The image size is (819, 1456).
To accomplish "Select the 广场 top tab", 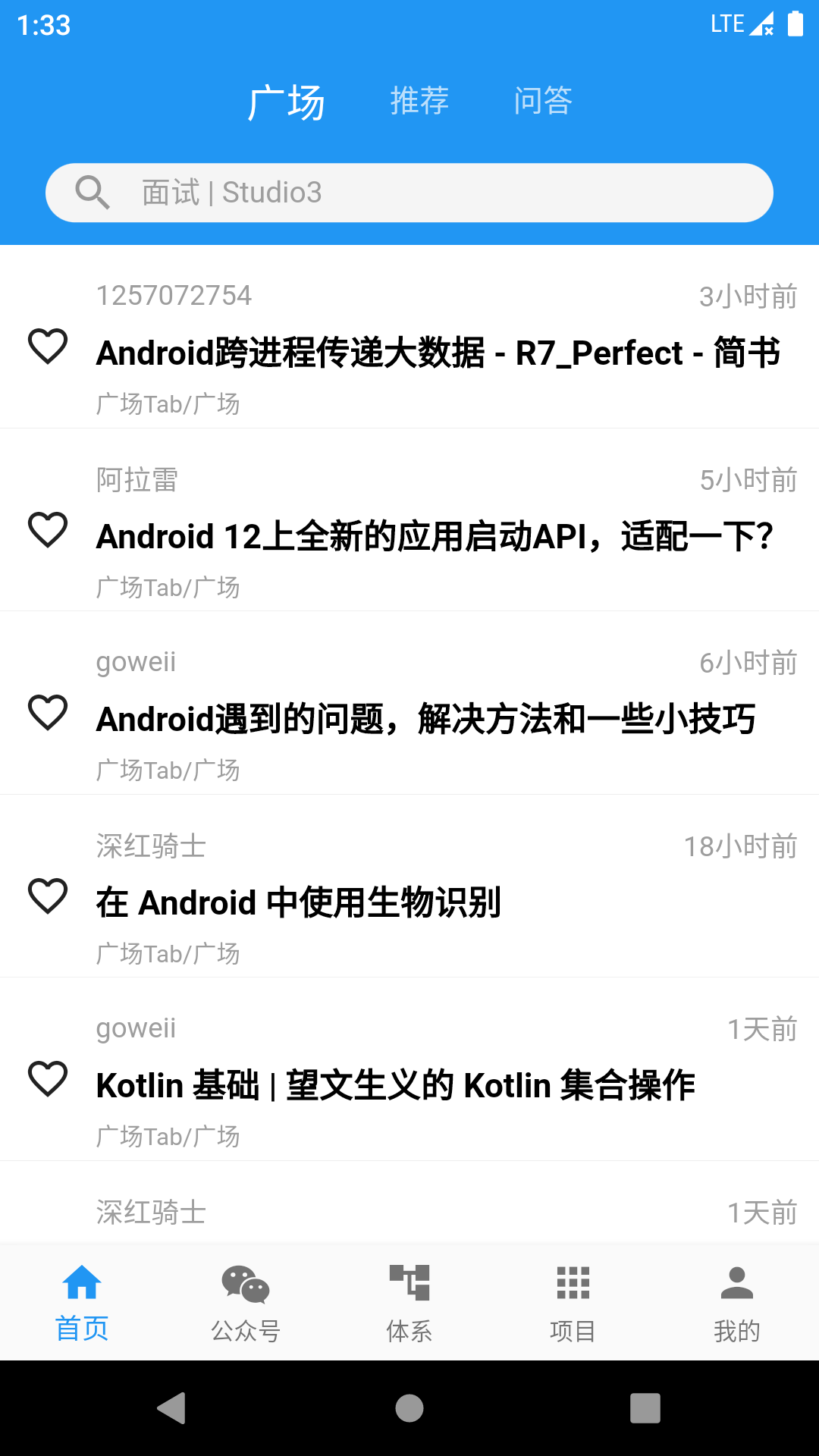I will click(287, 102).
